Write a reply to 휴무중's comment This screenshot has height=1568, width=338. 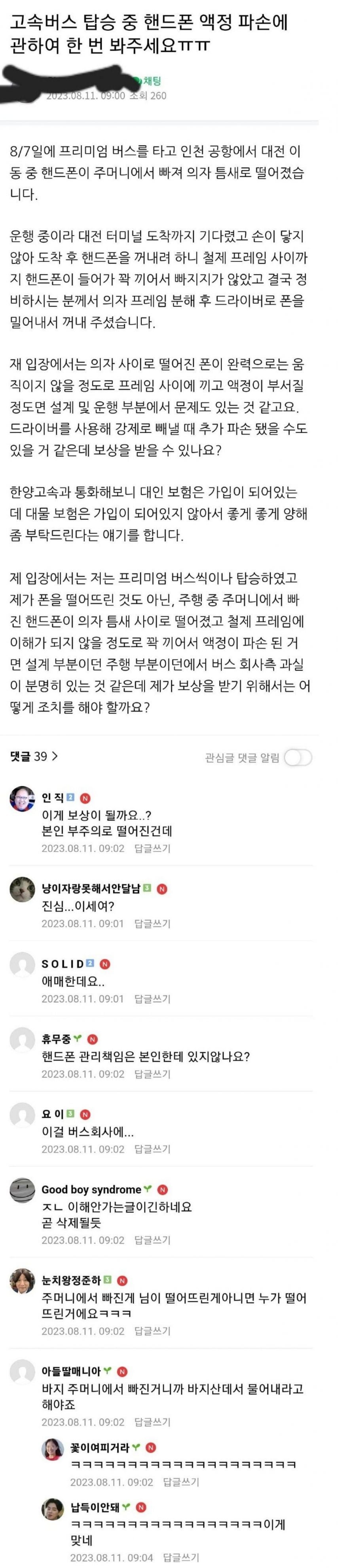click(x=152, y=1074)
